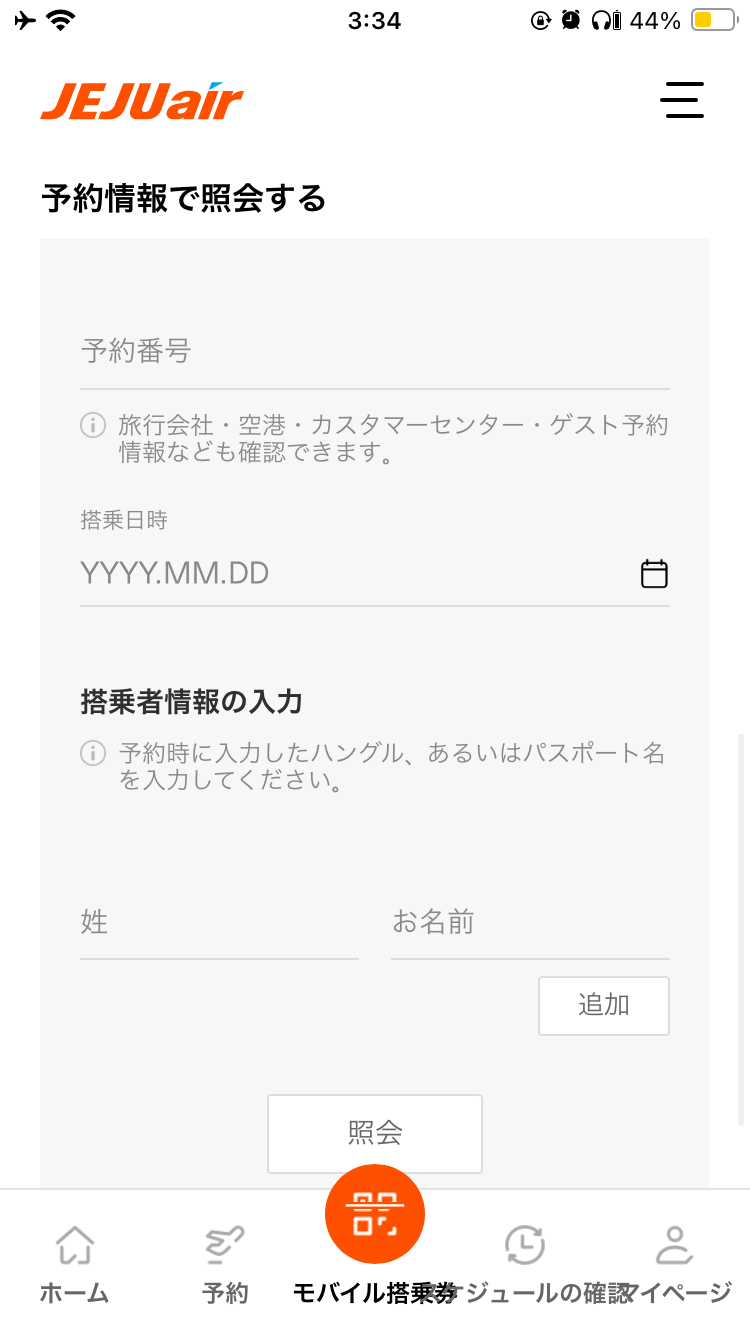This screenshot has height=1334, width=750.
Task: Focus the 姓 surname field
Action: click(219, 922)
